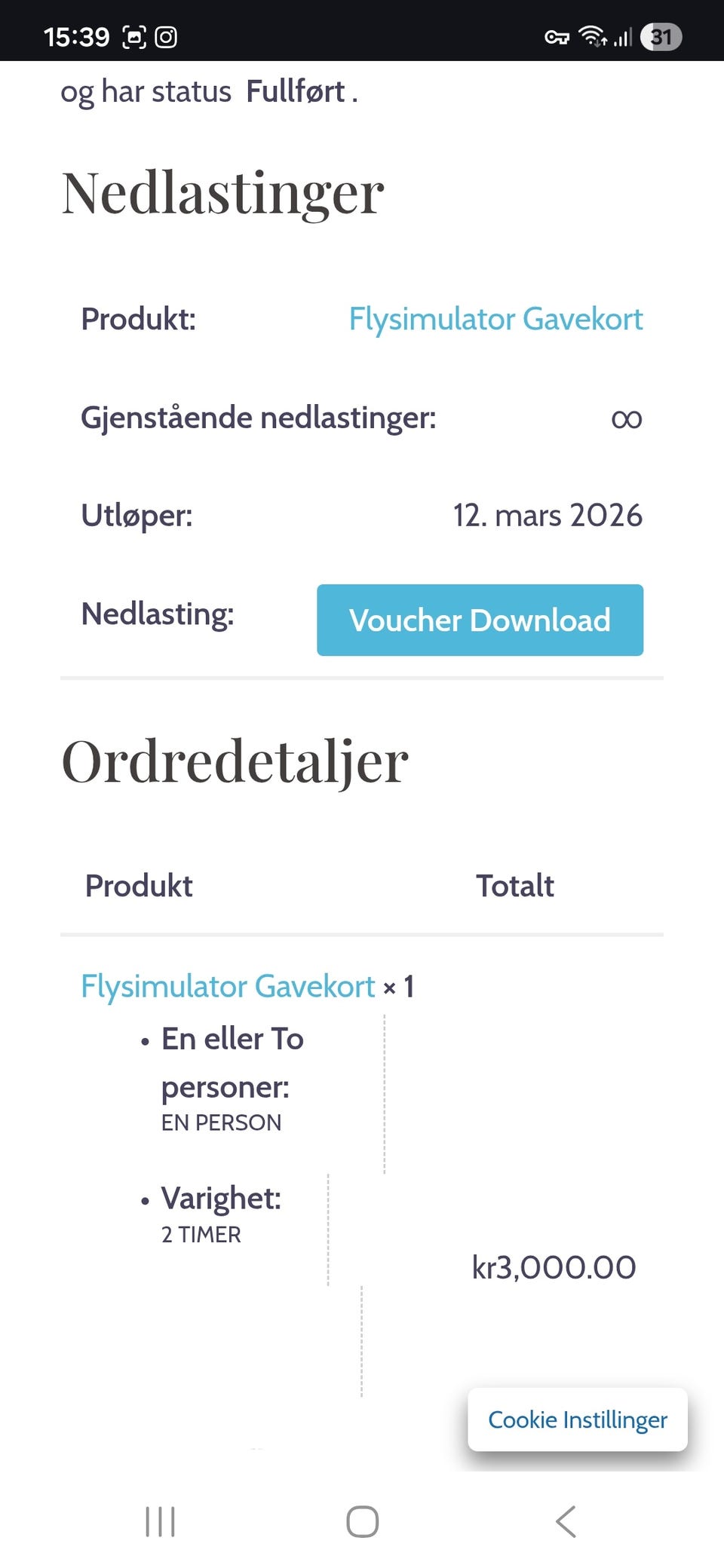This screenshot has height=1568, width=724.
Task: Select the key/password icon in status bar
Action: [x=558, y=36]
